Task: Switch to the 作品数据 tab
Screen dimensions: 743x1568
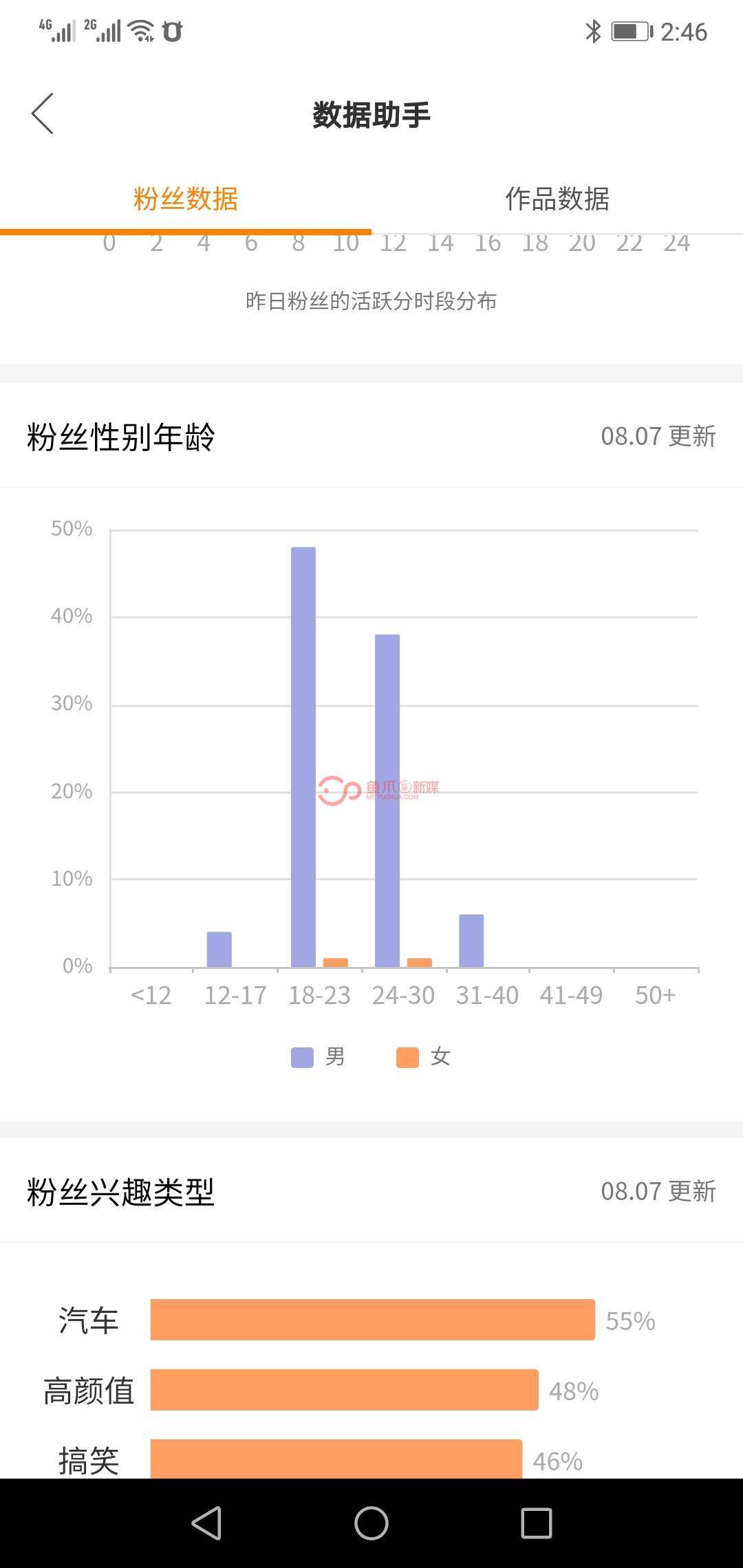Action: [x=557, y=199]
